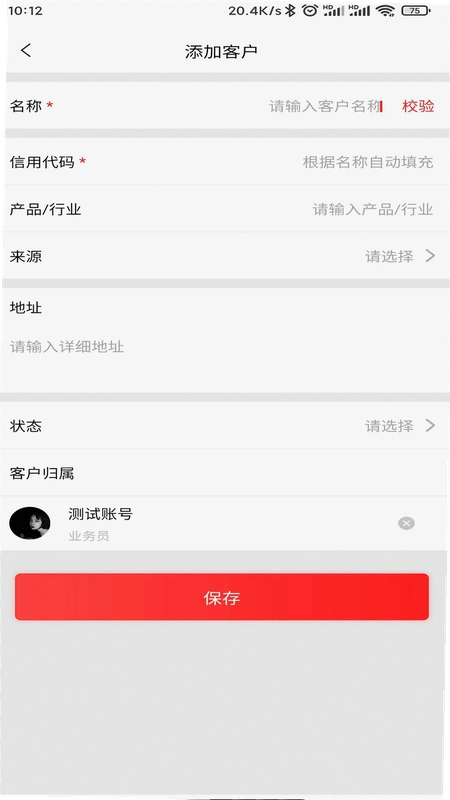Screen dimensions: 450x800
Task: Enter customer name in 名称 field
Action: tap(325, 106)
